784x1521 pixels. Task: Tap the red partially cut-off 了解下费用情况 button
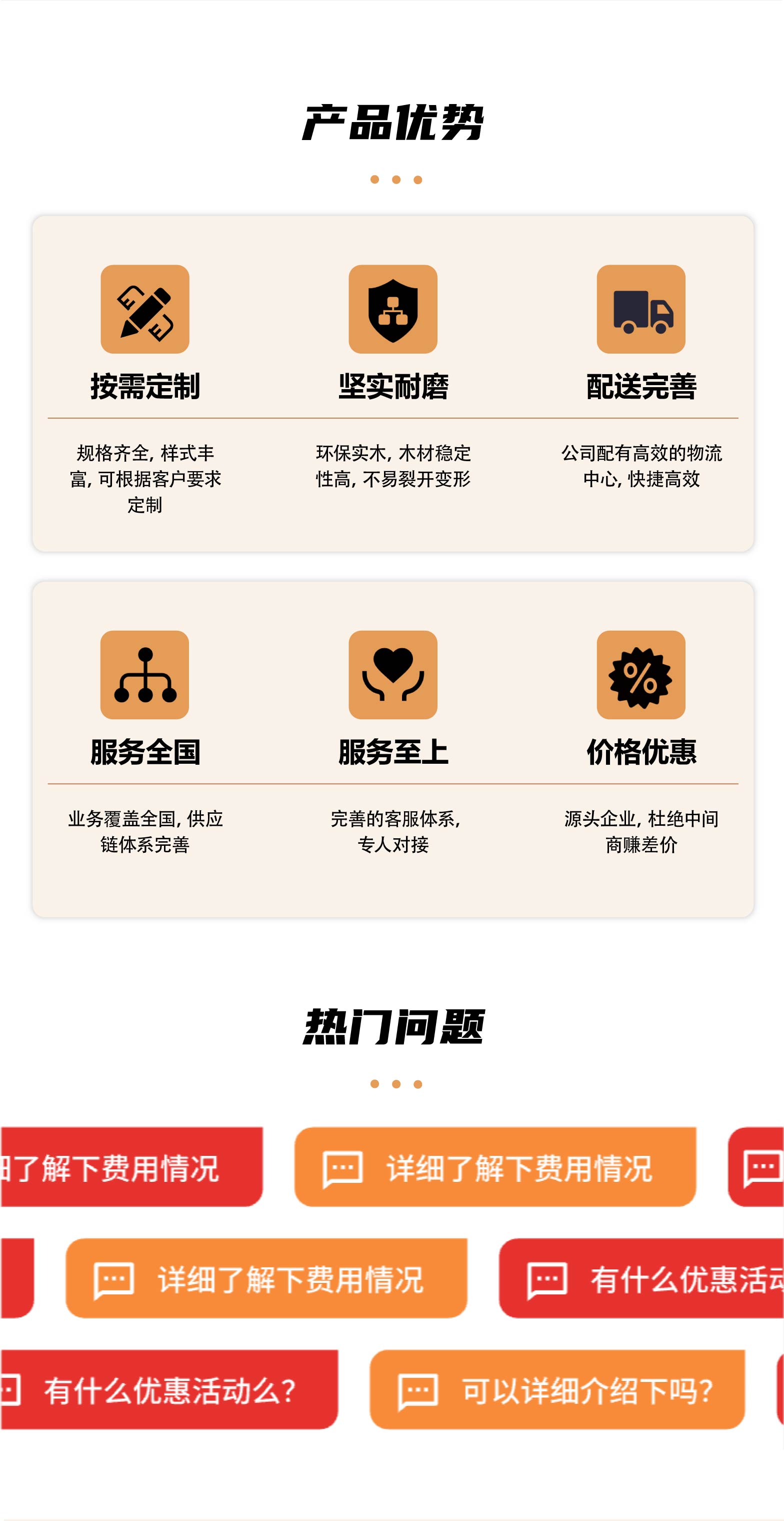(131, 1167)
